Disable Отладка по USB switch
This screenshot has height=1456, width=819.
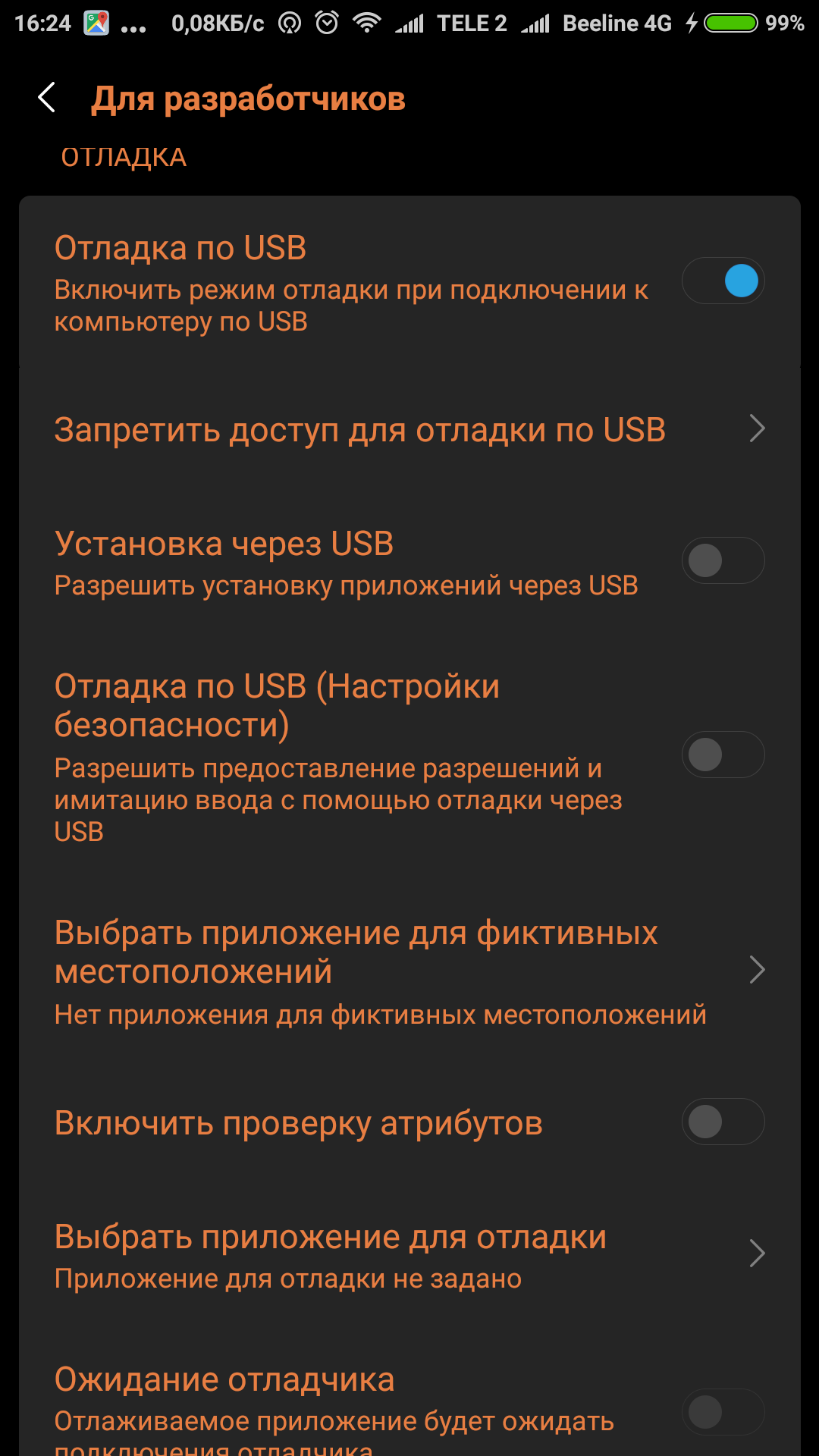pyautogui.click(x=723, y=281)
